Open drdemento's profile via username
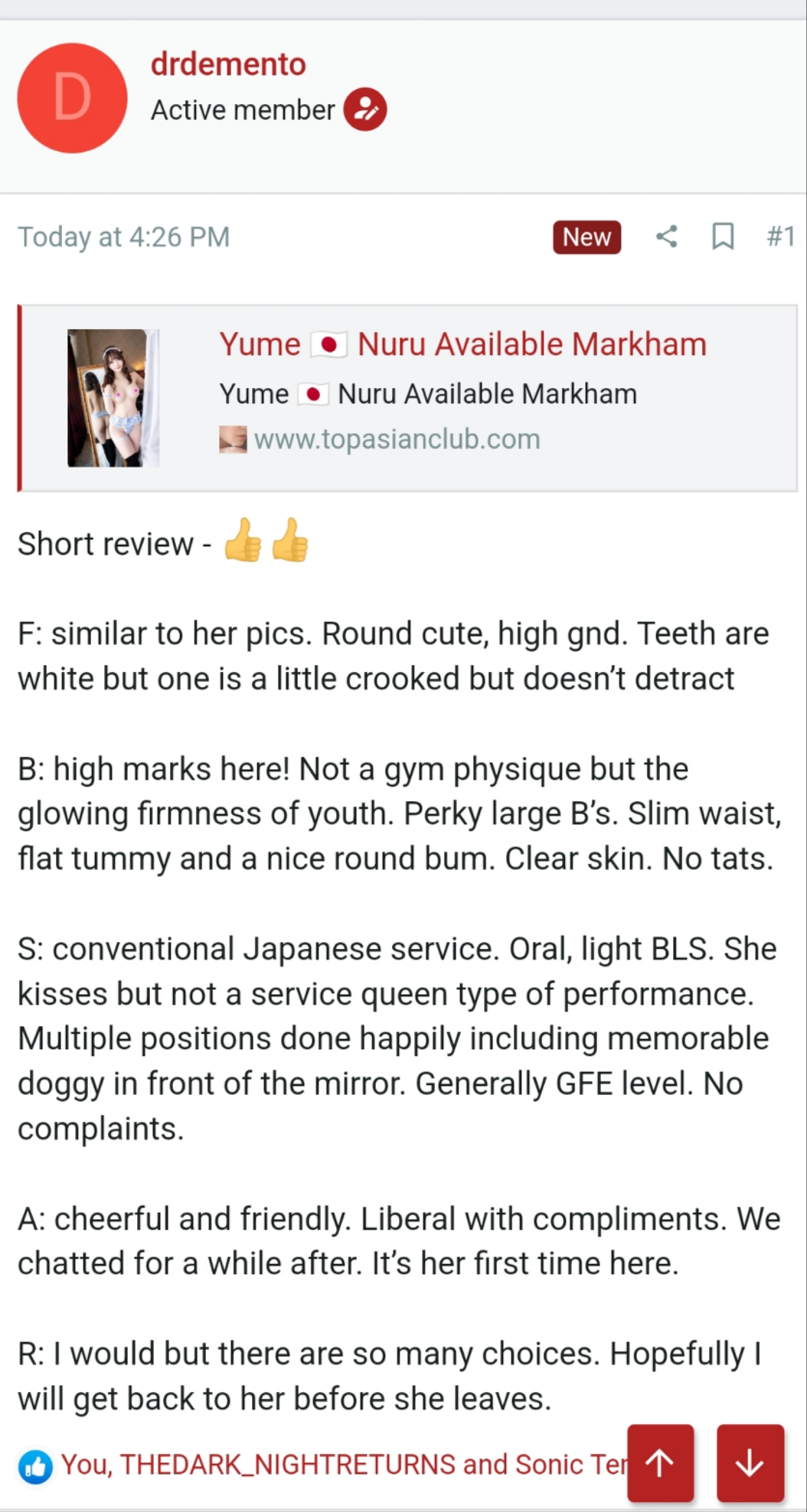Viewport: 807px width, 1512px height. (x=228, y=64)
